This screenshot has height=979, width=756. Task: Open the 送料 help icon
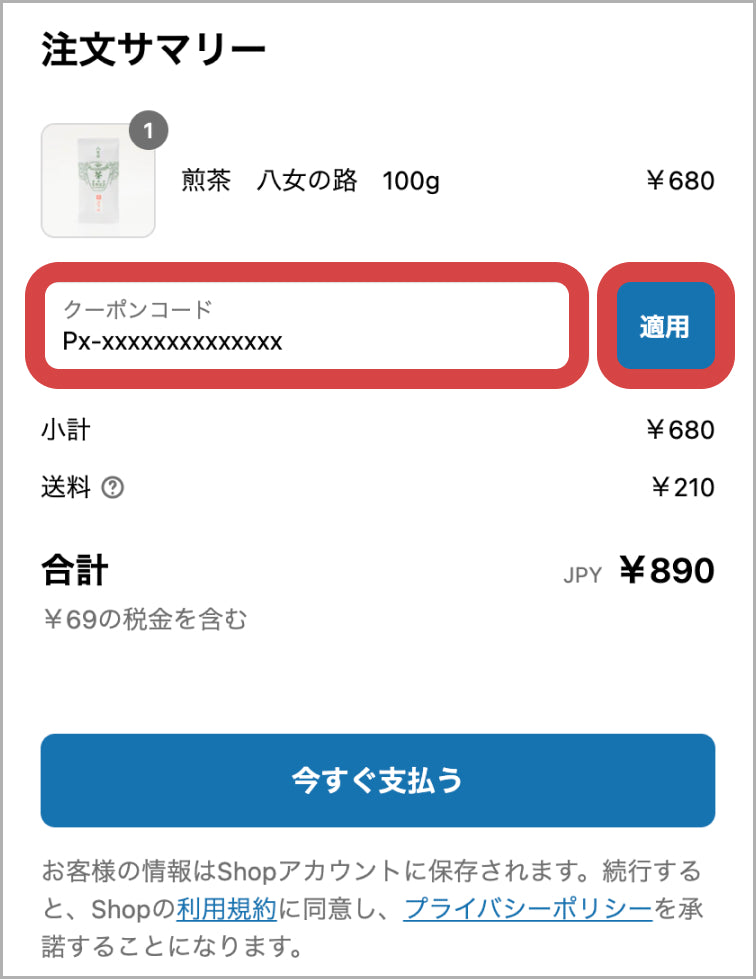point(113,488)
